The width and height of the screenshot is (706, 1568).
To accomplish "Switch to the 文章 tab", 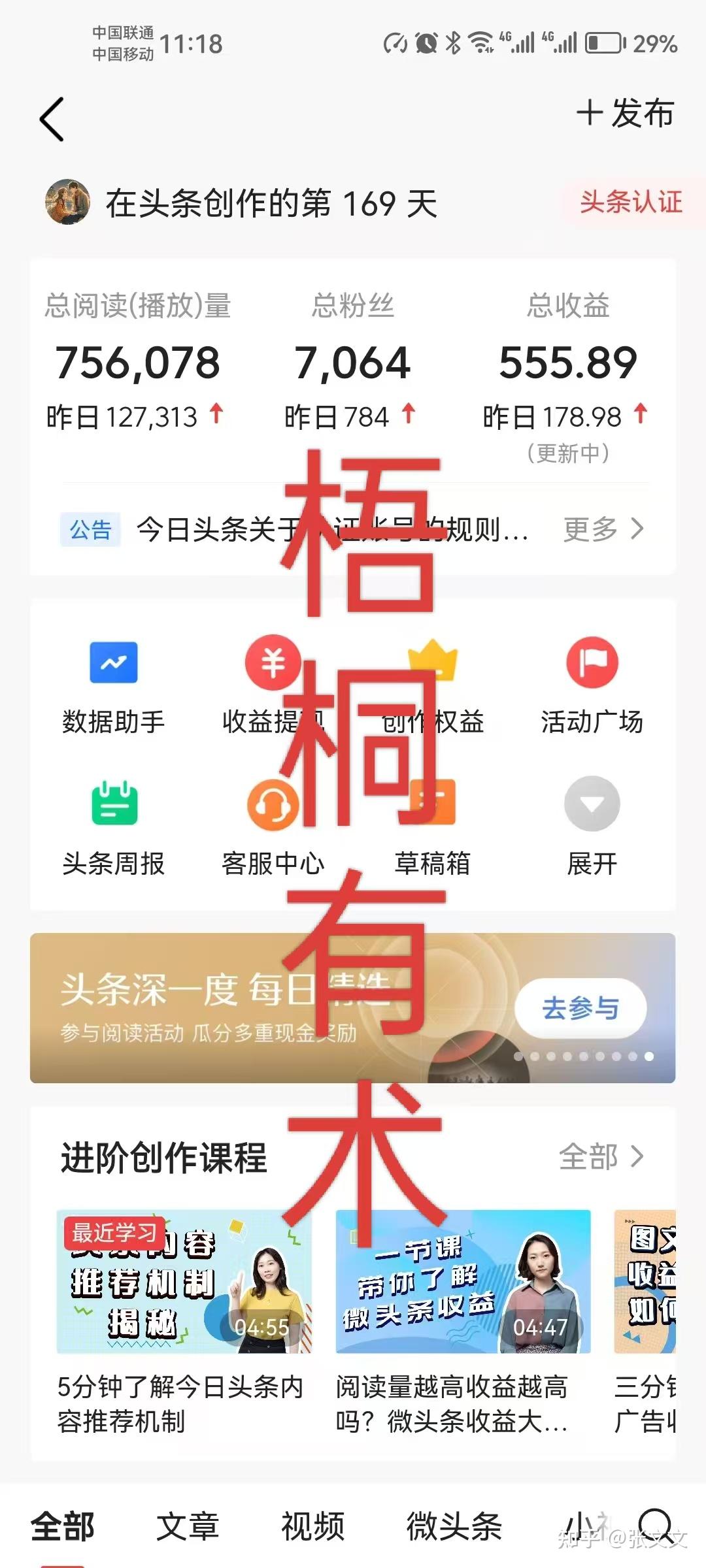I will coord(188,1526).
